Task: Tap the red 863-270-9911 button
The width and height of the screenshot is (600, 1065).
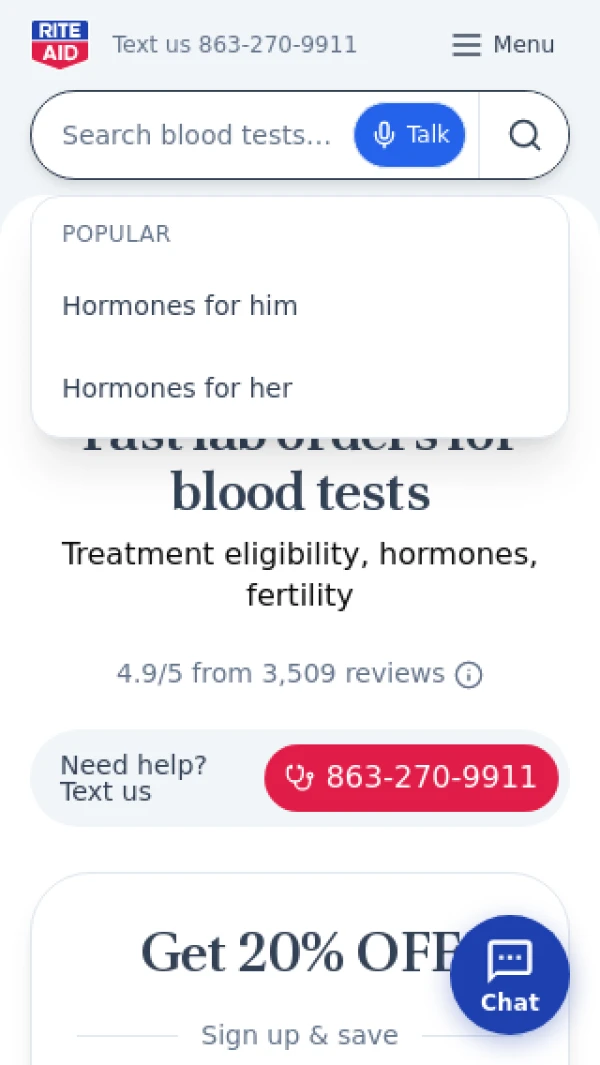Action: point(411,778)
